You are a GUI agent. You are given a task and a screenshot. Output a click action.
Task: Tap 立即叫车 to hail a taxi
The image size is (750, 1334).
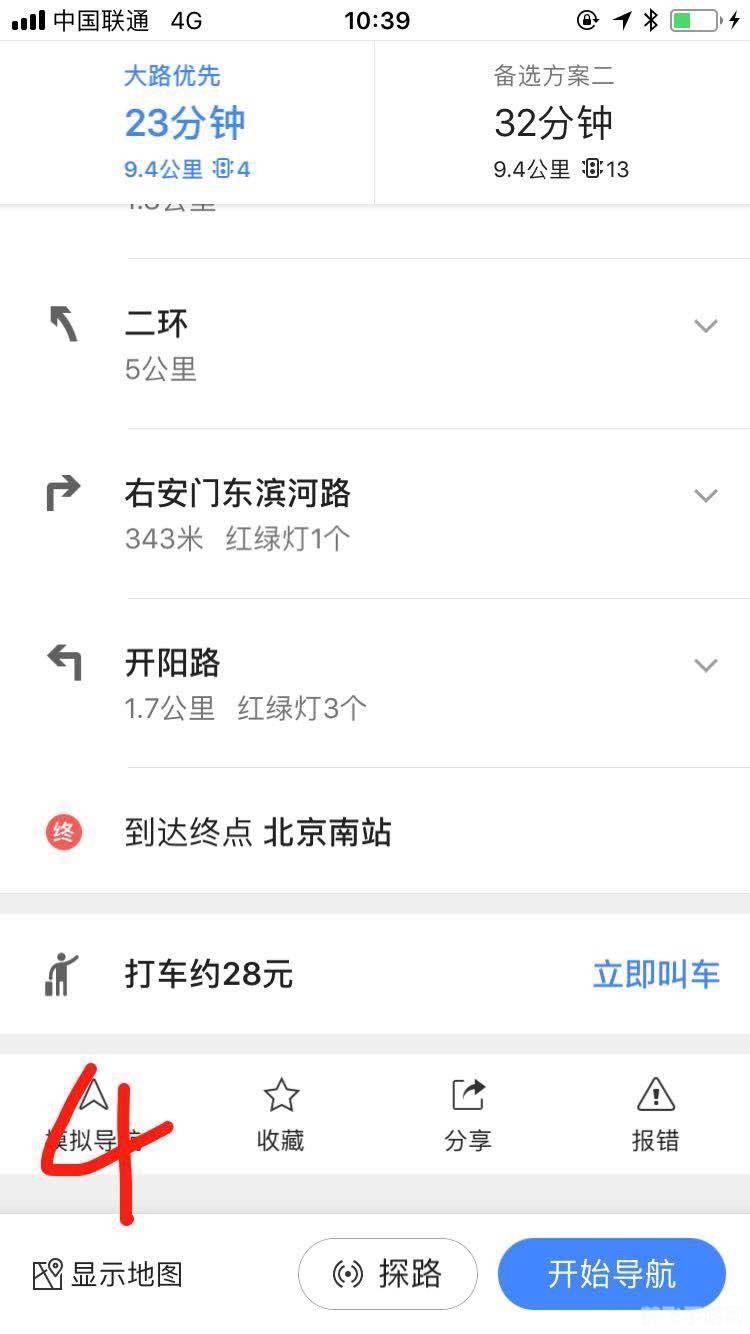pyautogui.click(x=655, y=974)
